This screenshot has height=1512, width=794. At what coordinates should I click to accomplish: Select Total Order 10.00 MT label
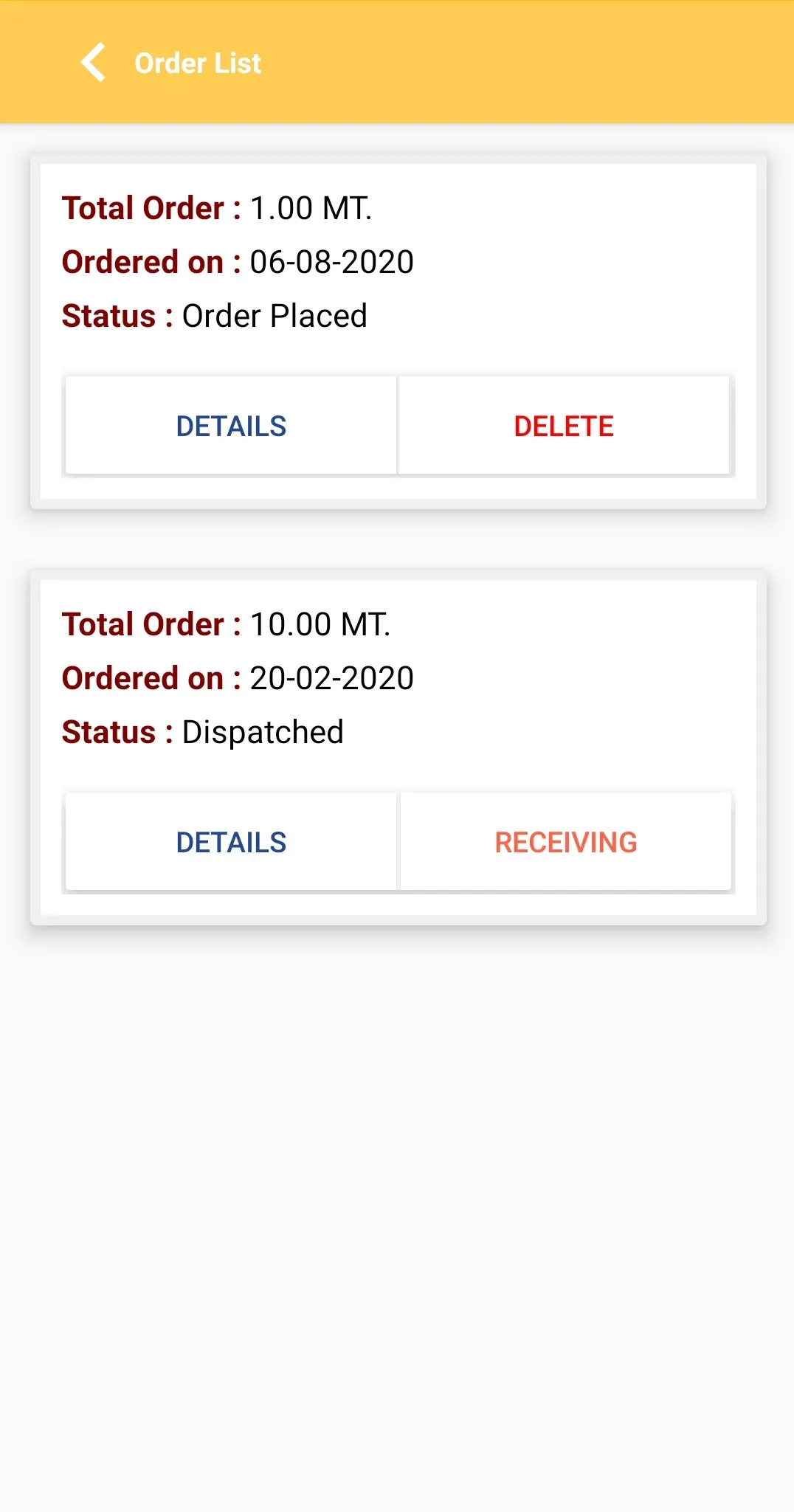226,624
